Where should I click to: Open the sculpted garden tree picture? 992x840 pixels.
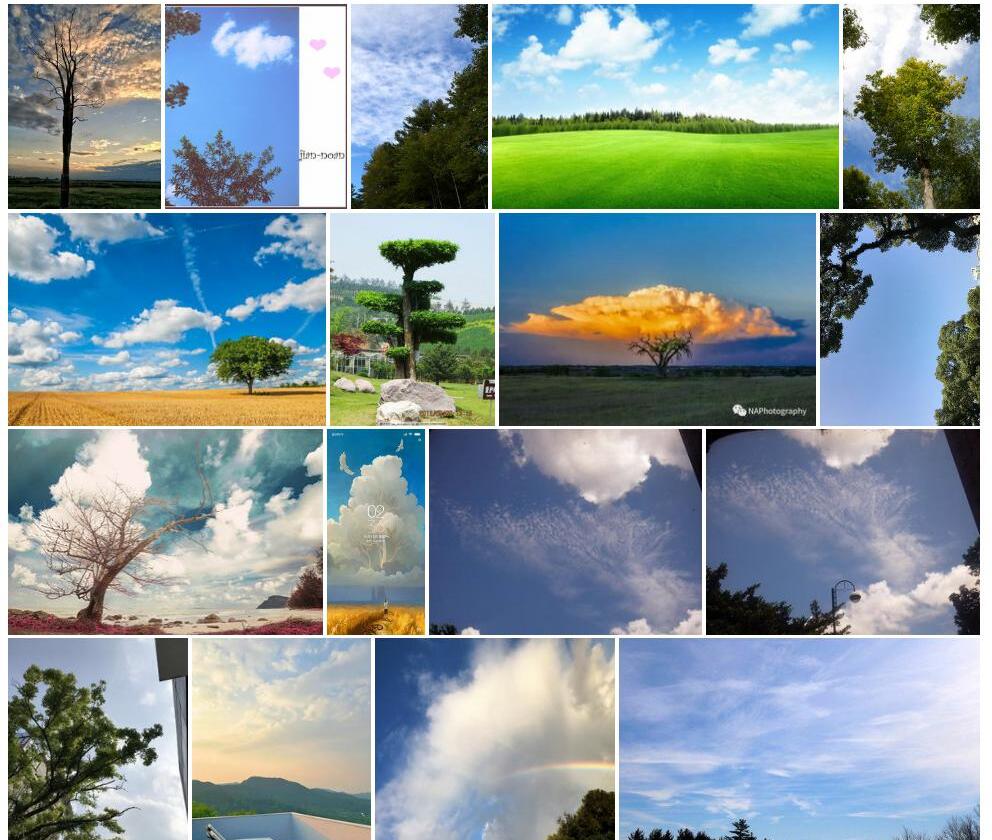[412, 319]
